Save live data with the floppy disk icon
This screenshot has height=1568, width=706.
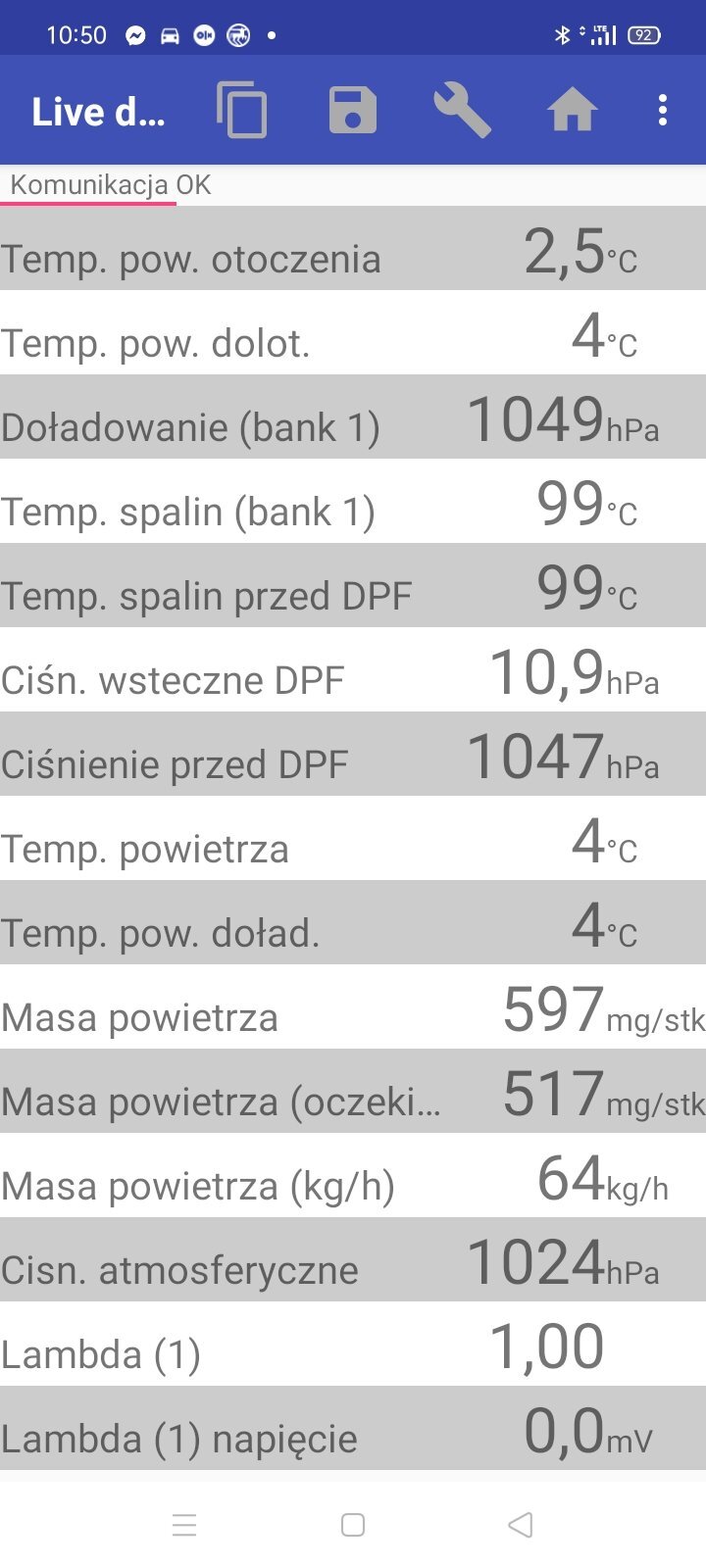pyautogui.click(x=353, y=110)
